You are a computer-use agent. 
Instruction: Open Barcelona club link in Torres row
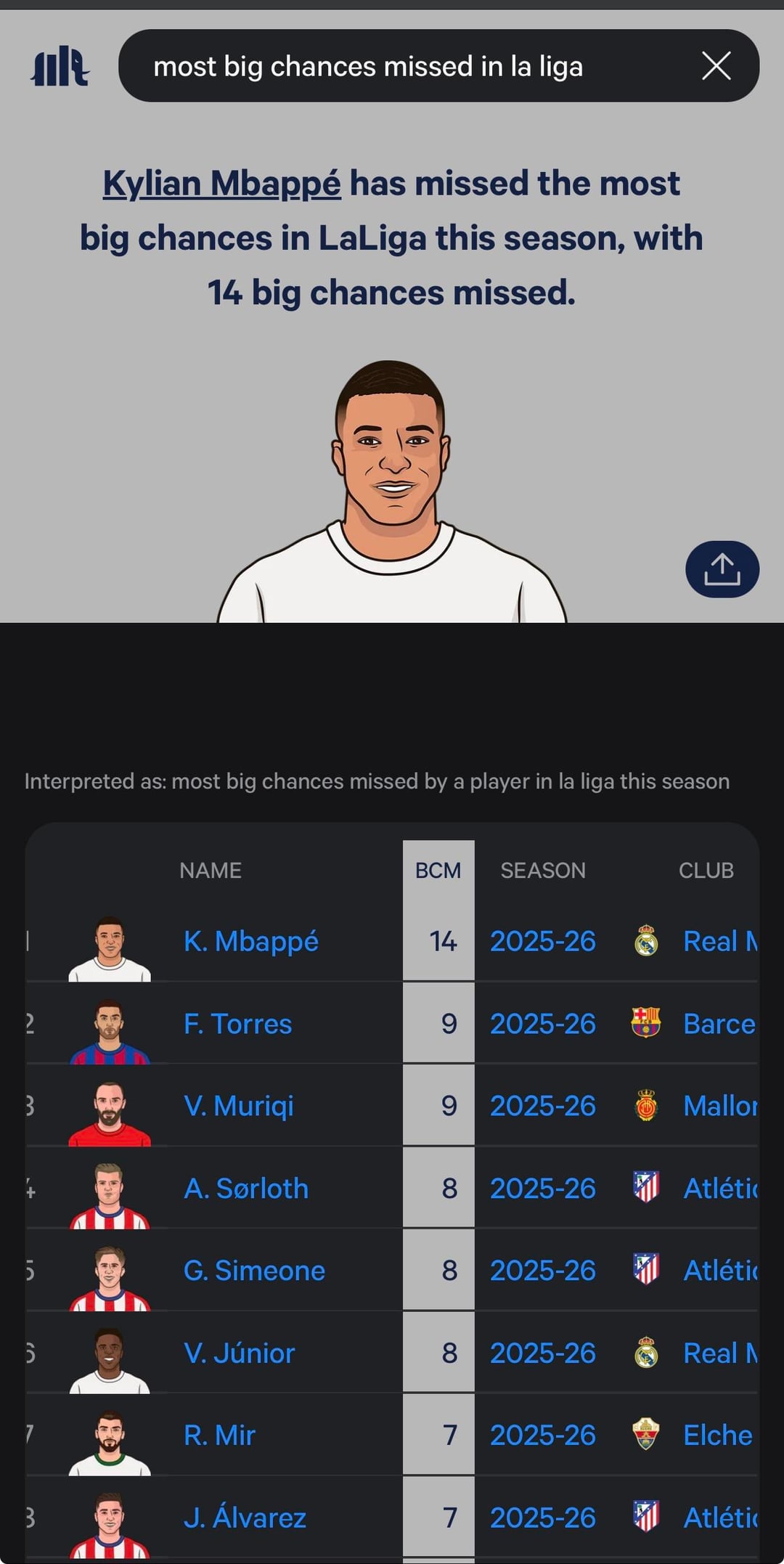719,1024
